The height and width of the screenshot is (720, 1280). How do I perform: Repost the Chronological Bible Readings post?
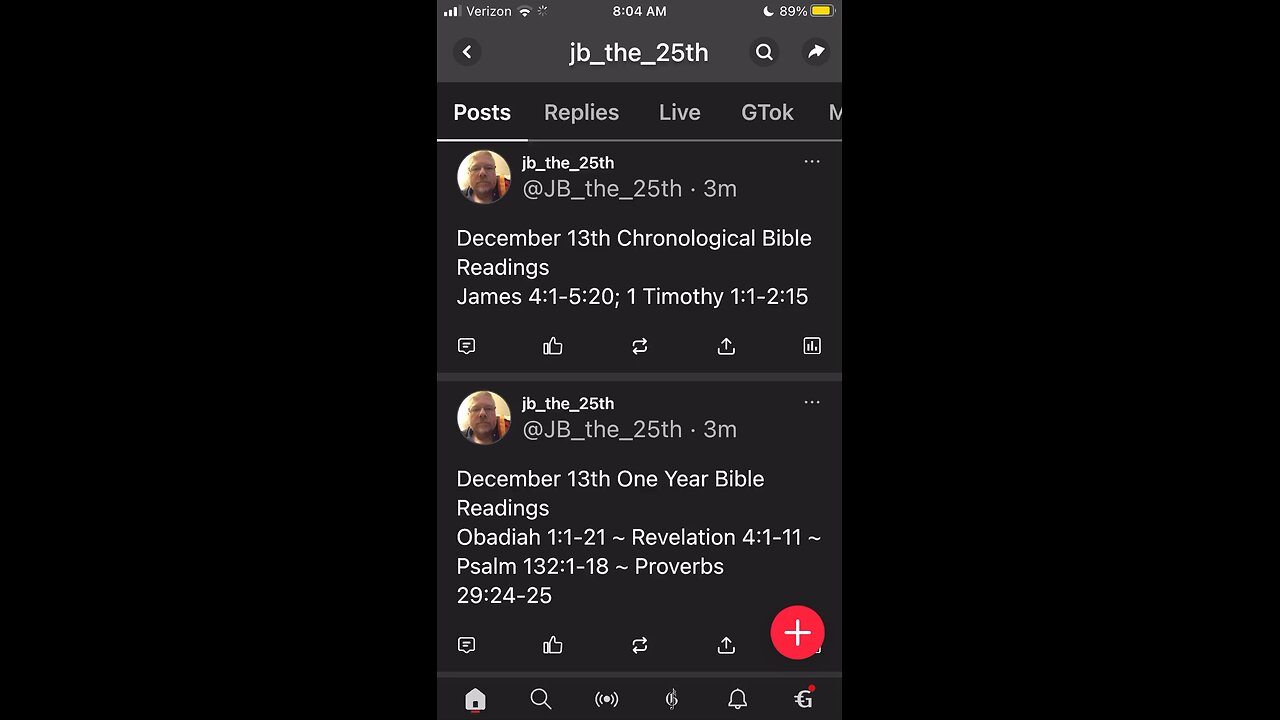pos(640,346)
